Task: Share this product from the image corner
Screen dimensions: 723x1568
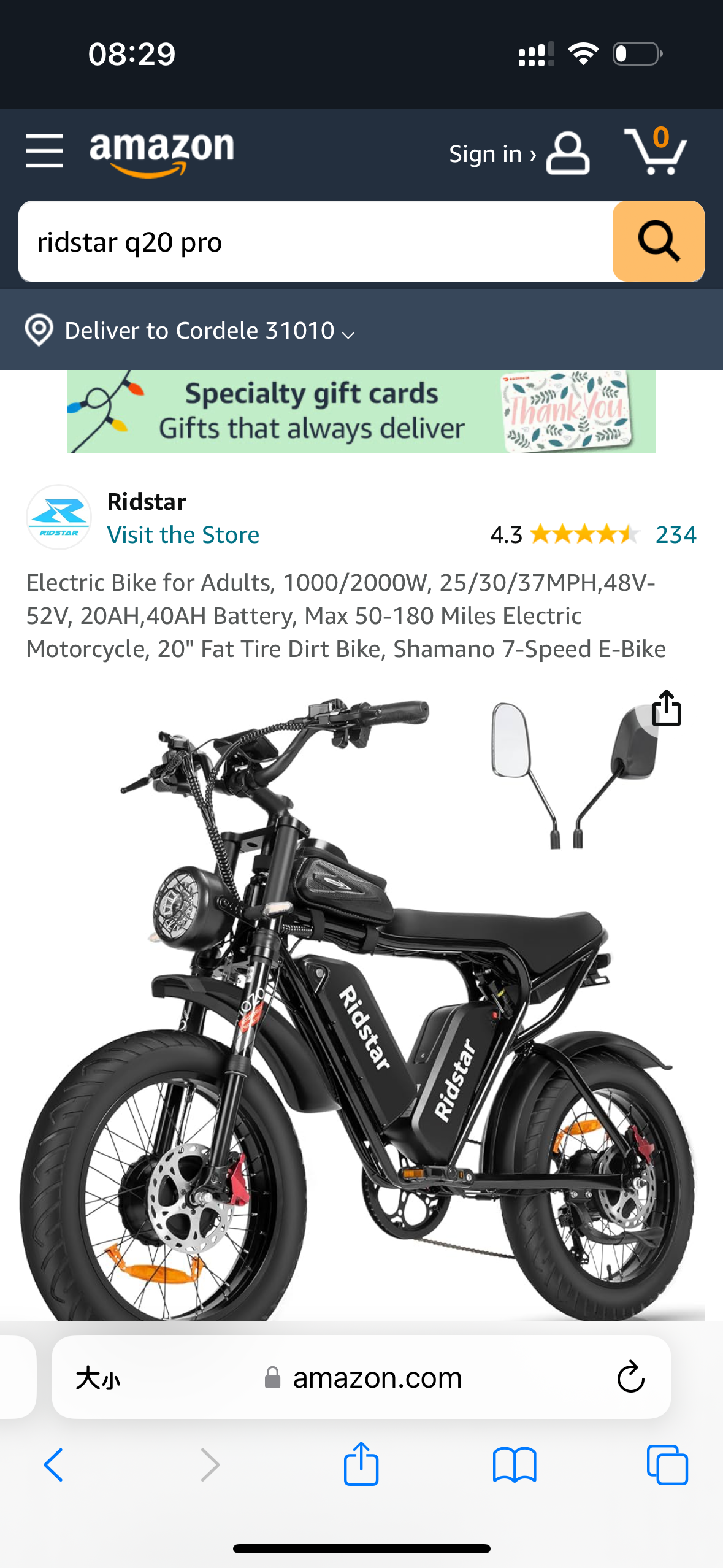Action: pyautogui.click(x=666, y=709)
